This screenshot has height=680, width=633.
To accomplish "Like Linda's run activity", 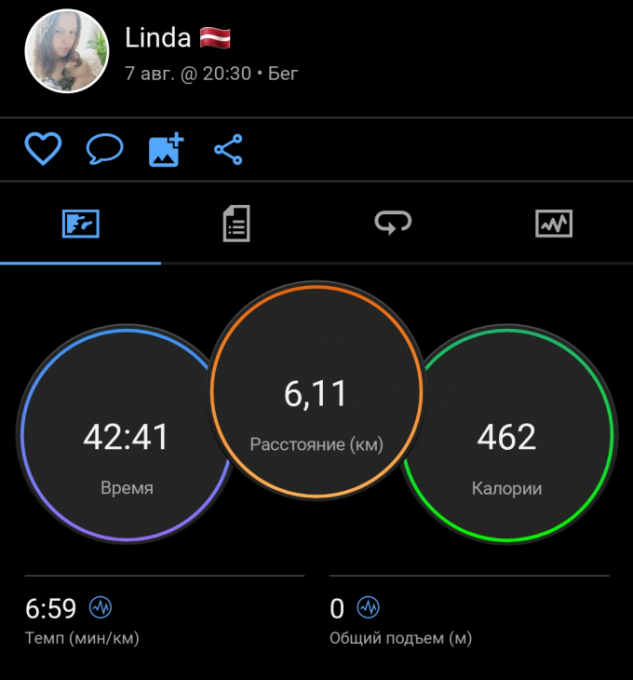I will point(43,150).
